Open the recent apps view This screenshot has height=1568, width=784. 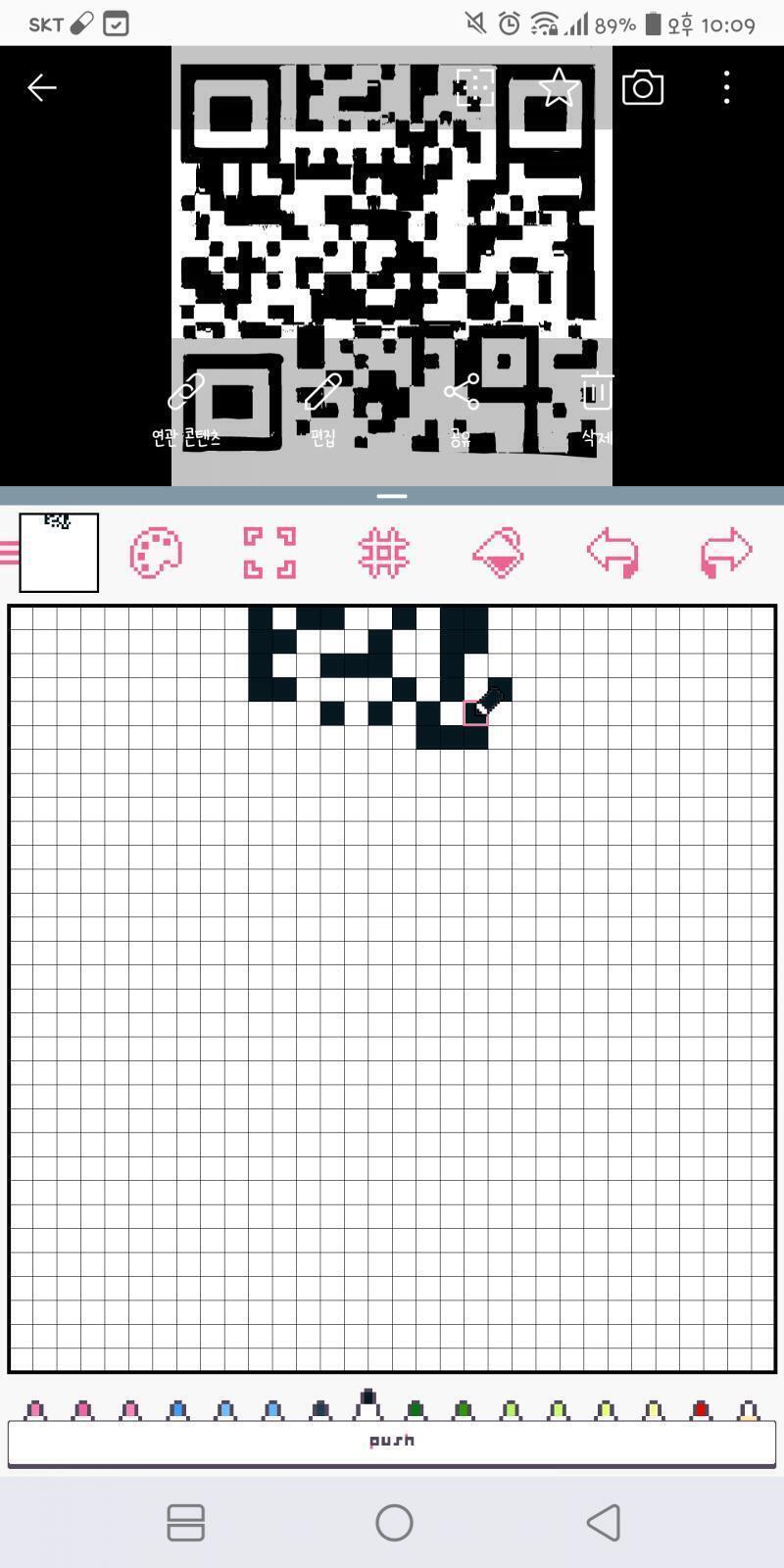(x=185, y=1522)
